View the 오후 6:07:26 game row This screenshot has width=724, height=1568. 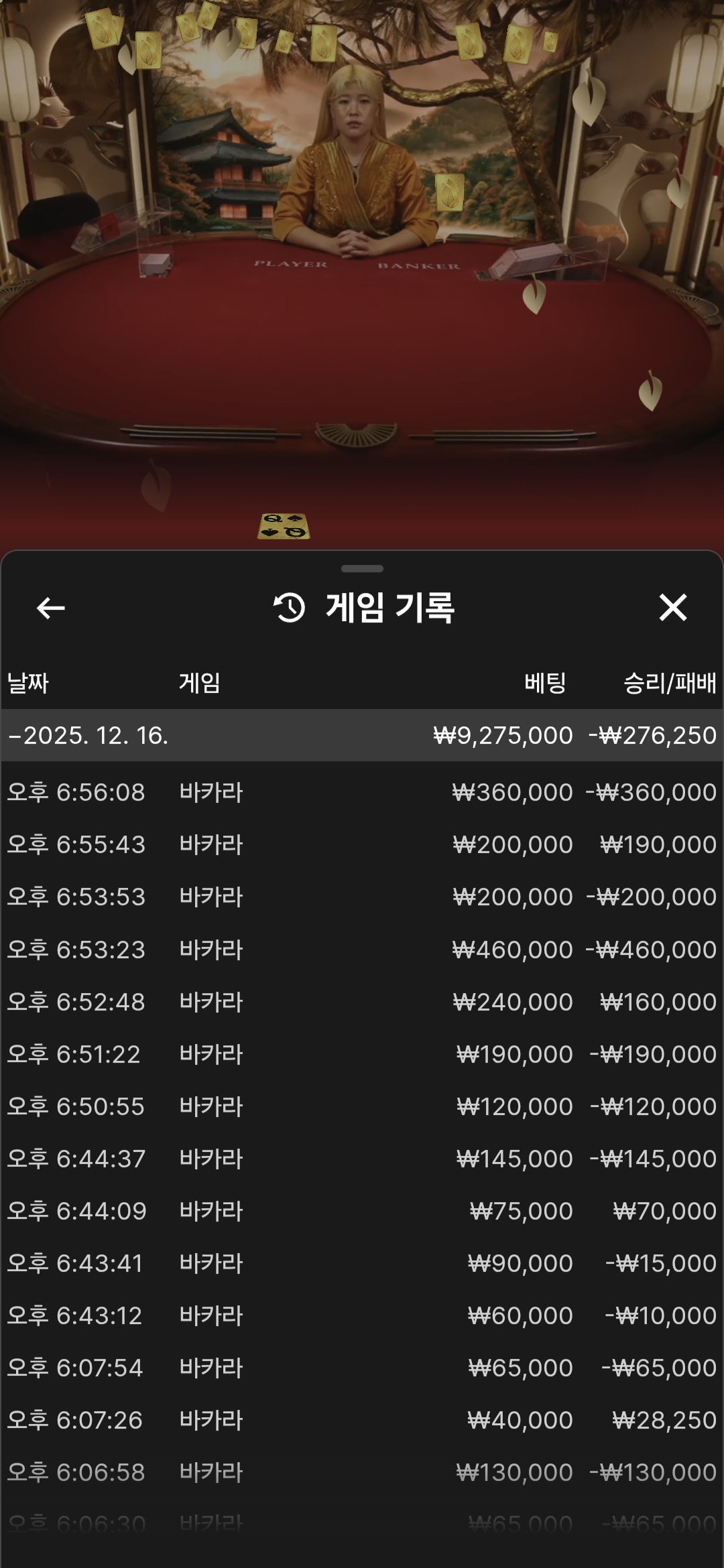[362, 1420]
